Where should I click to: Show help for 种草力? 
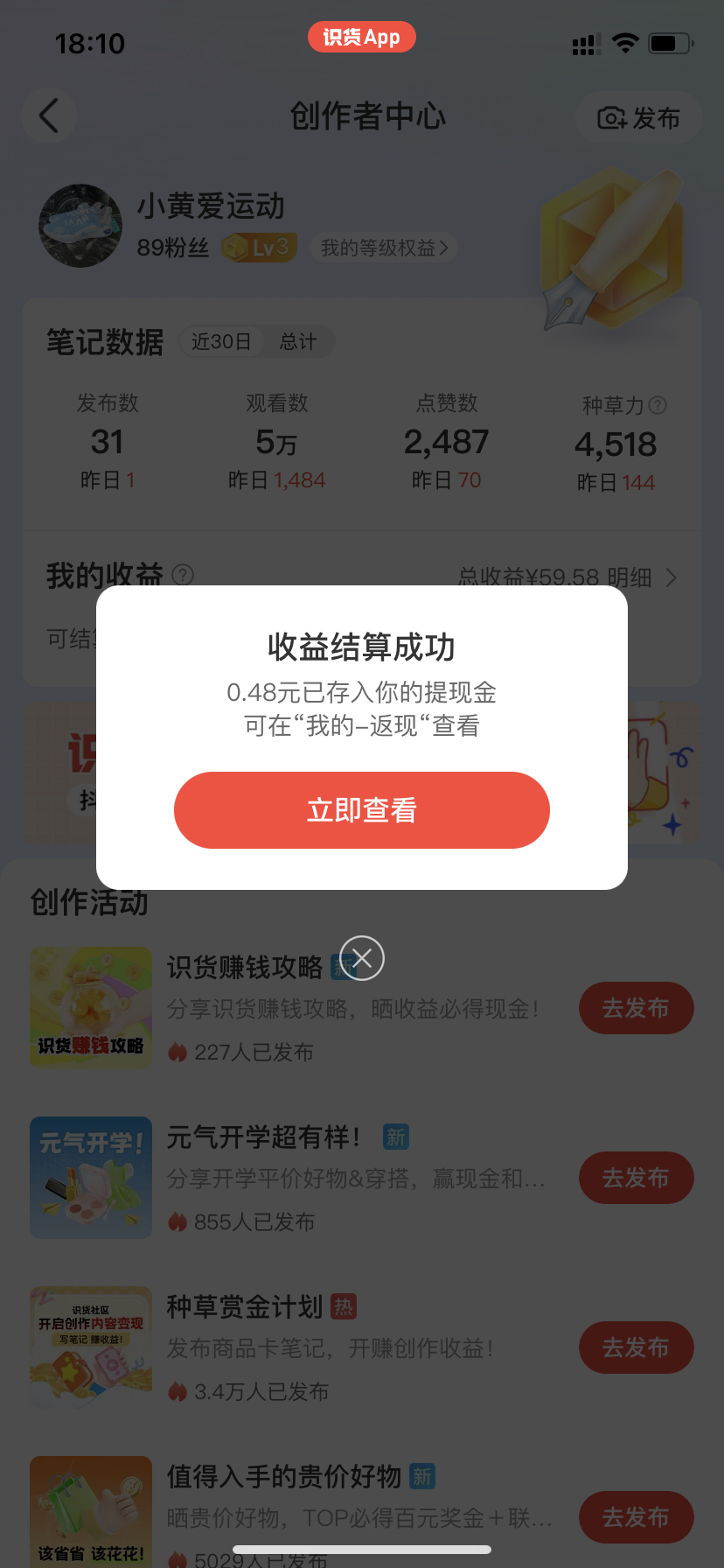click(658, 405)
